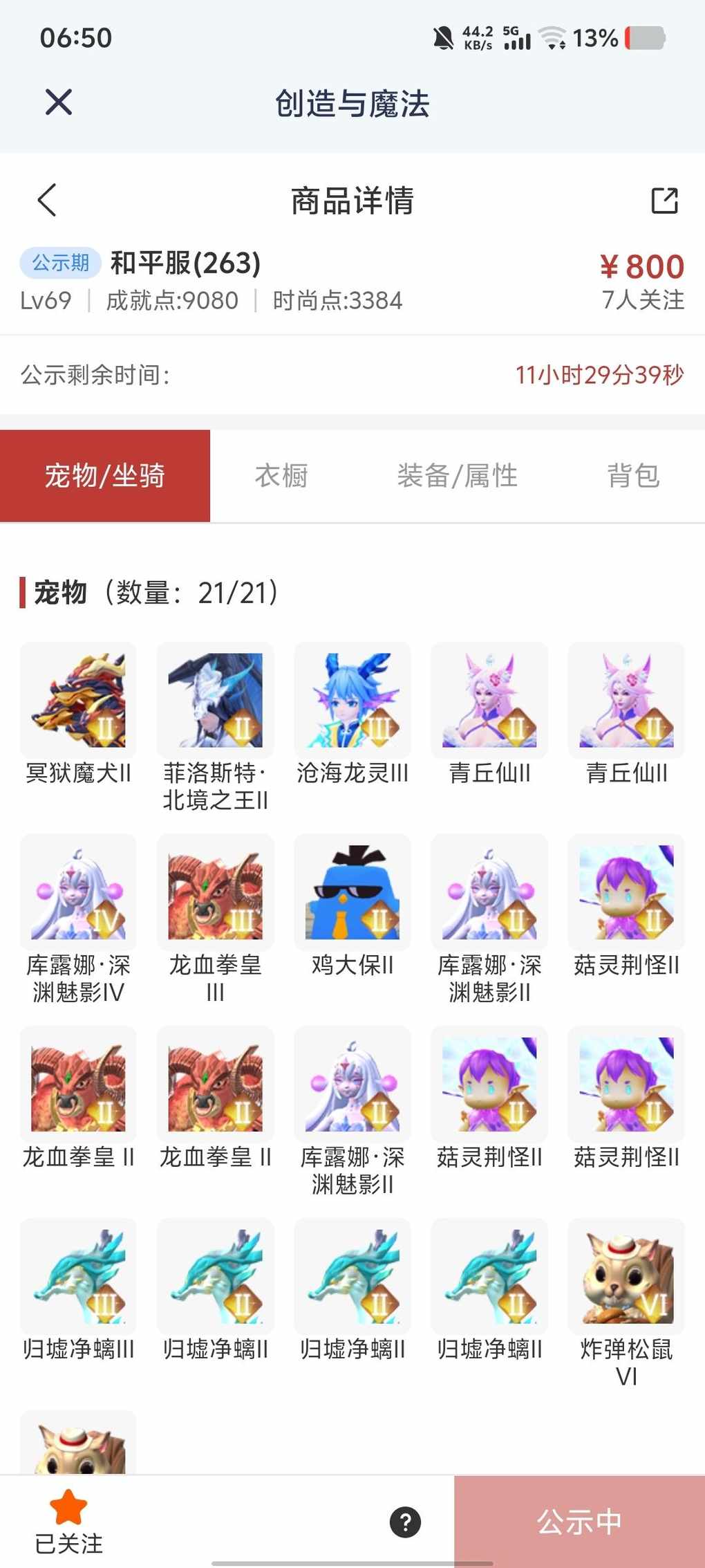Share this product listing

click(664, 201)
